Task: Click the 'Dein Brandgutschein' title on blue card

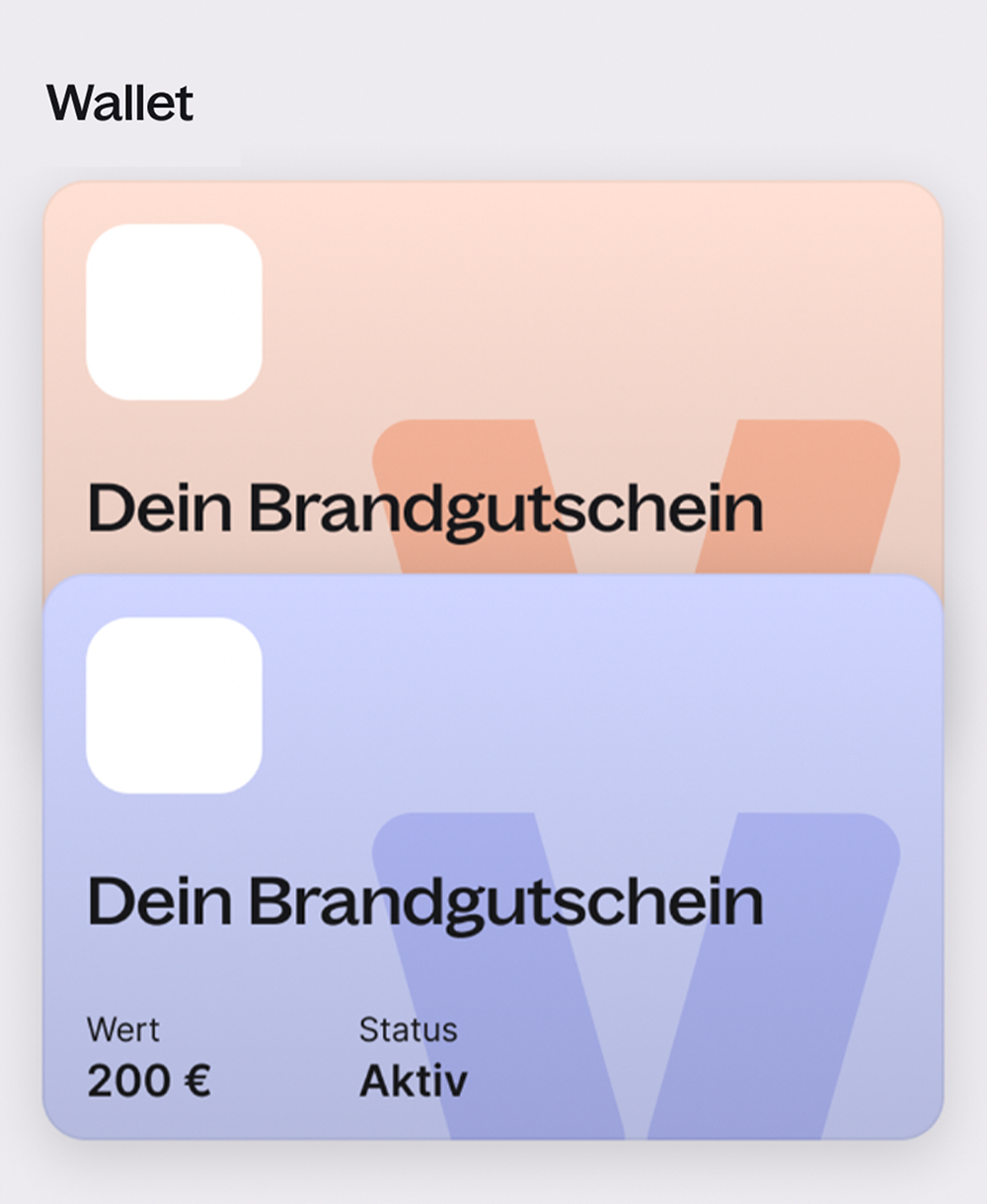Action: point(424,898)
